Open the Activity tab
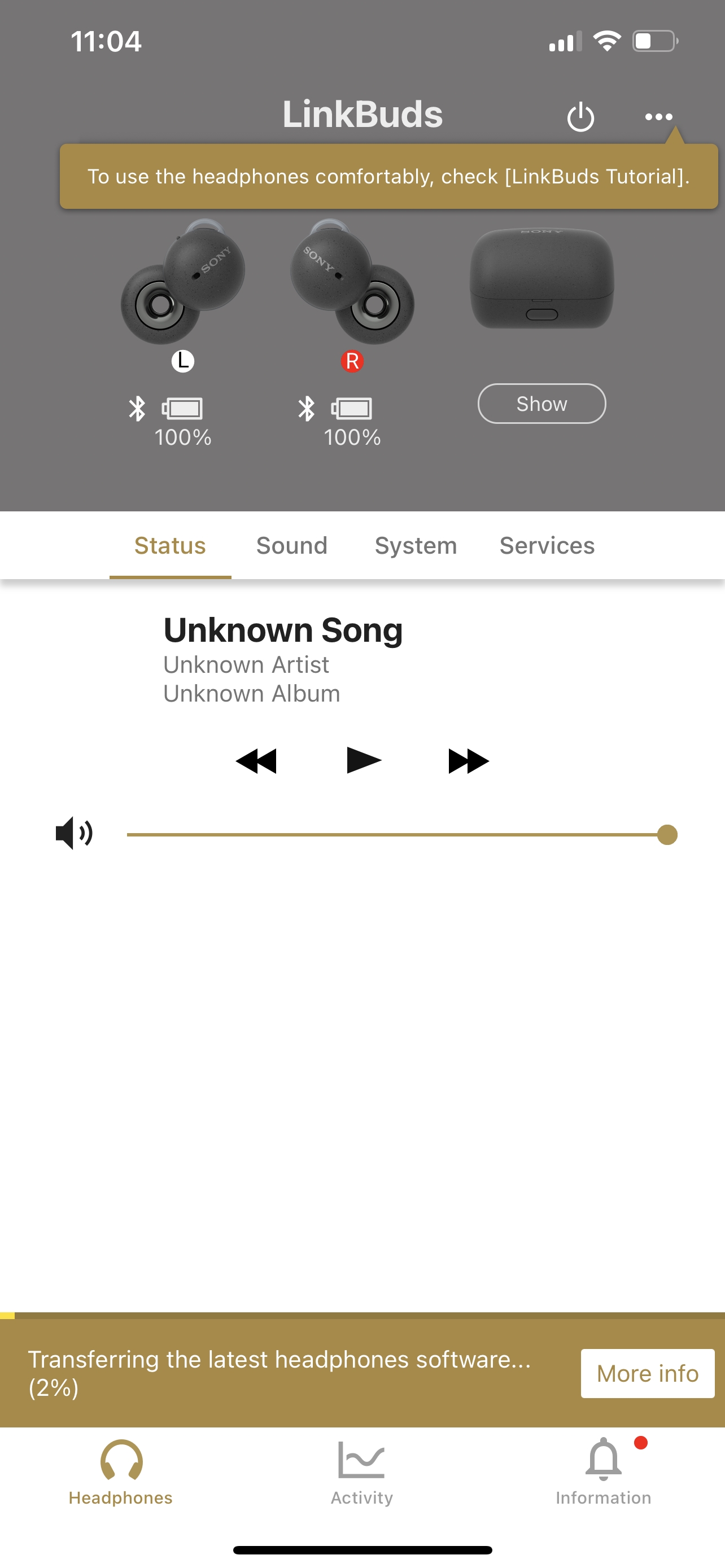Image resolution: width=725 pixels, height=1568 pixels. (361, 1472)
